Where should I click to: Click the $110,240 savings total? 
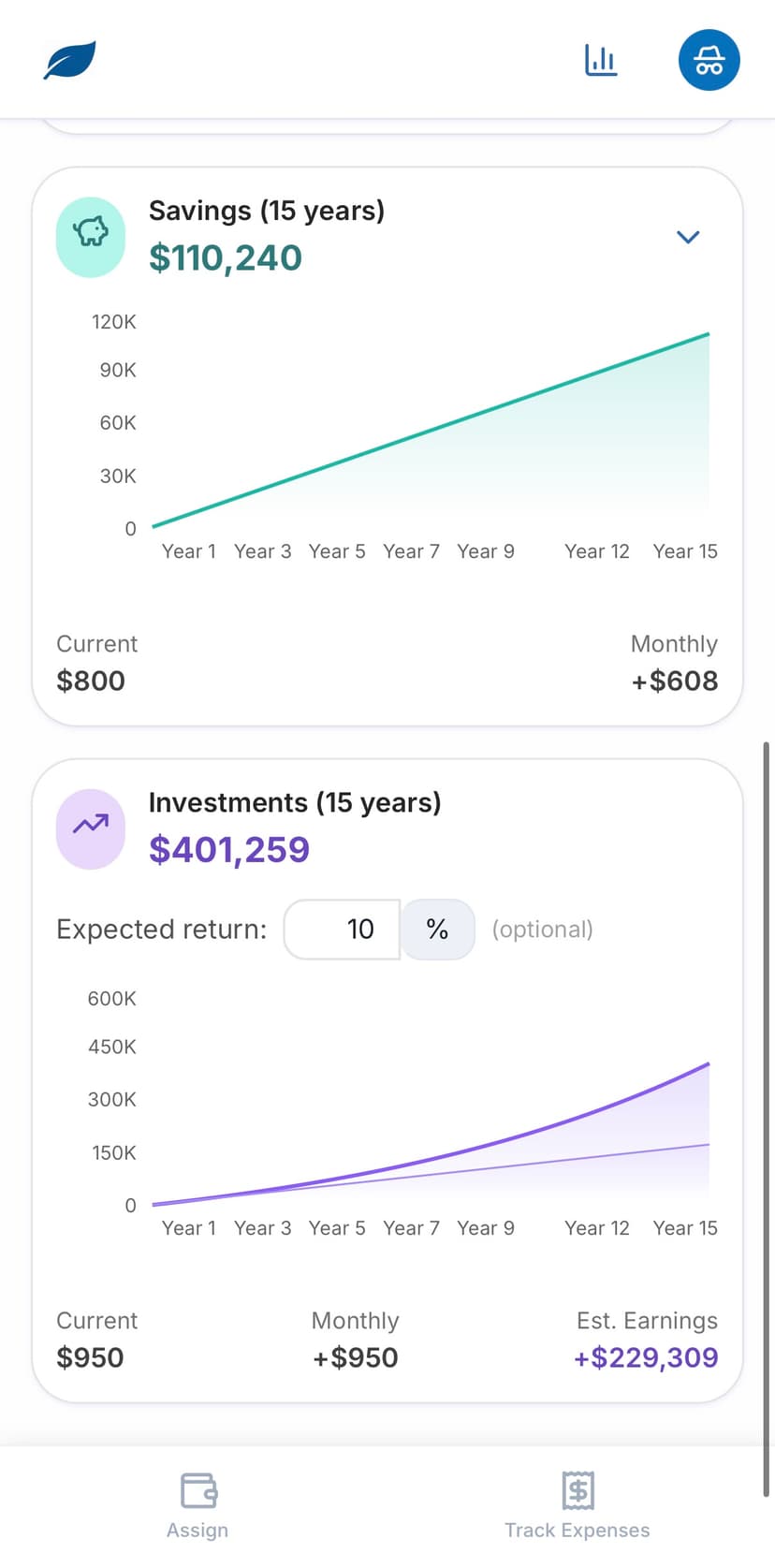(x=225, y=257)
